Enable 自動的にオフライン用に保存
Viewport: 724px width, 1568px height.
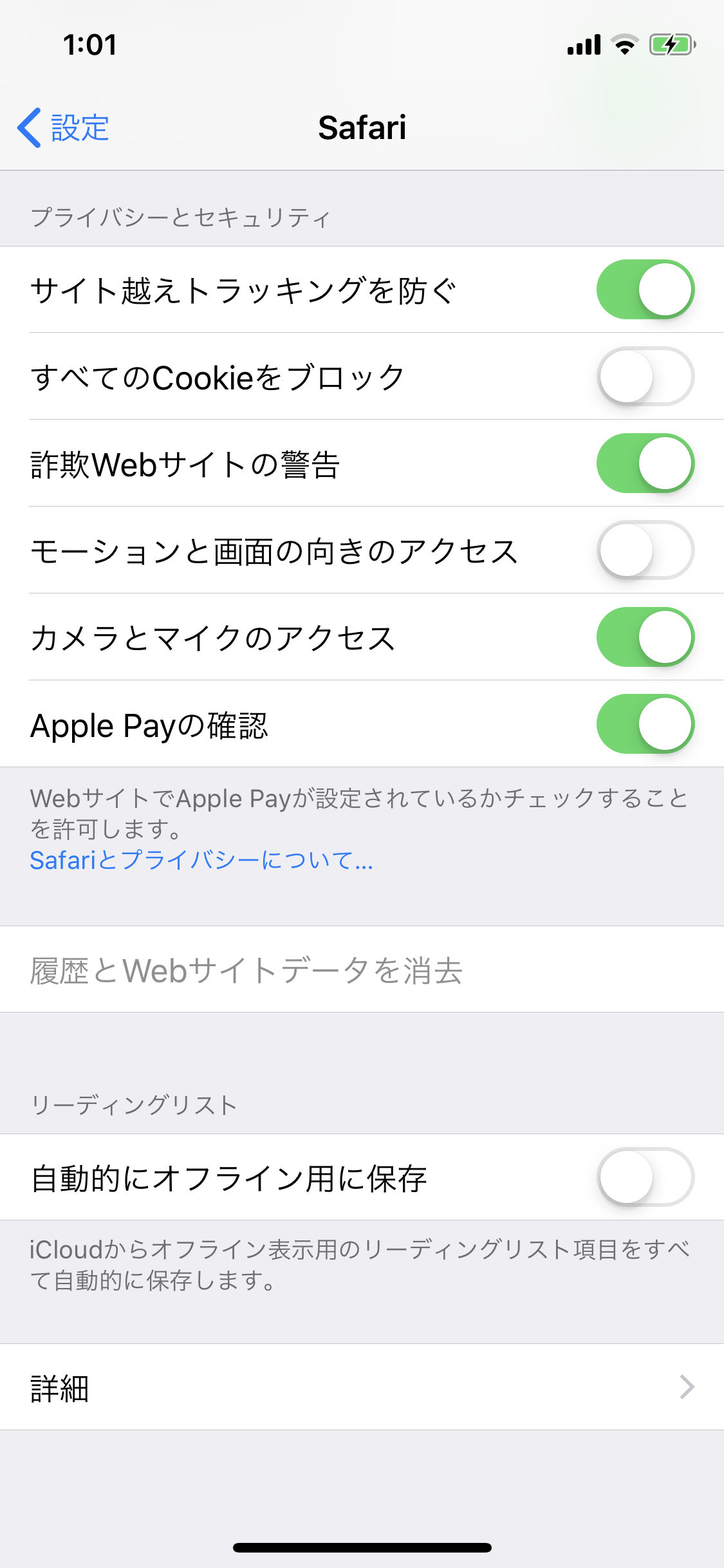coord(645,1177)
